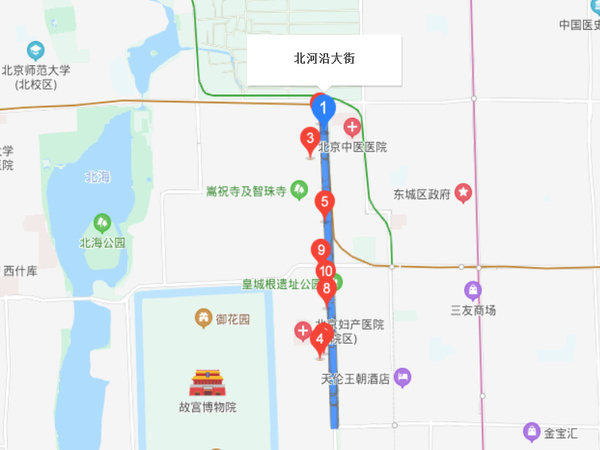Screen dimensions: 600x450
Task: Open red marker number 5
Action: point(324,200)
